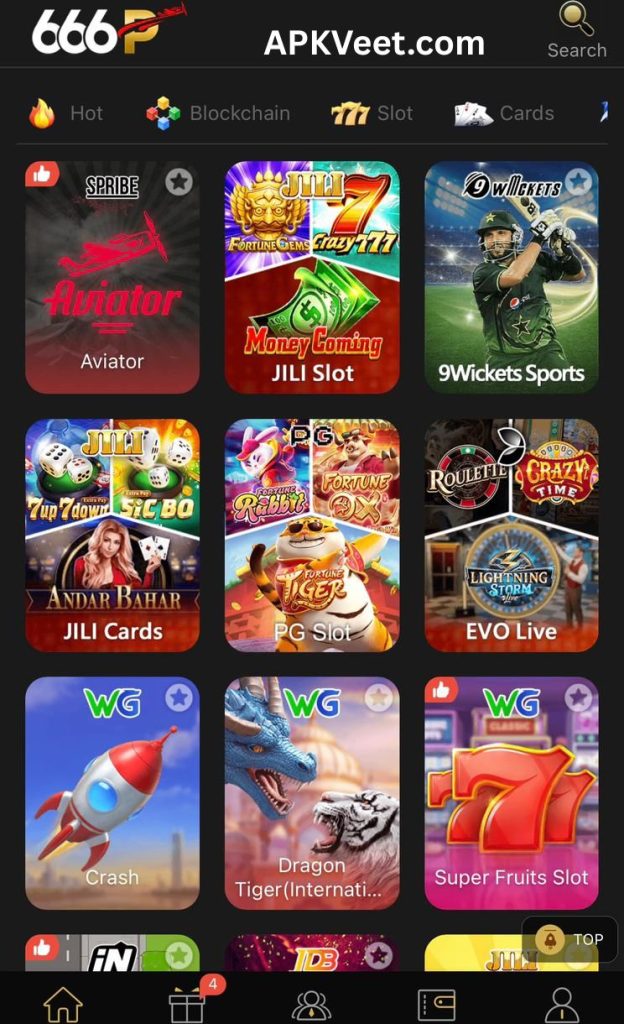Open the gift rewards tab
The width and height of the screenshot is (624, 1024).
click(187, 1003)
